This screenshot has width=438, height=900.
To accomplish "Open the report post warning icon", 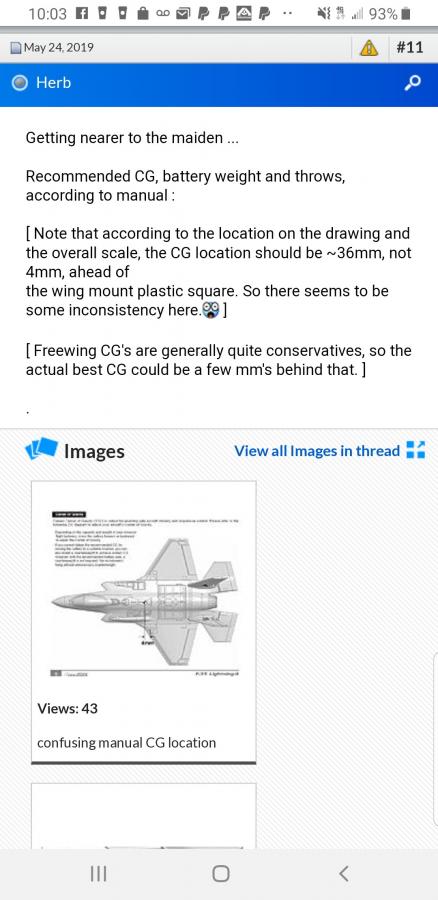I will (x=369, y=48).
